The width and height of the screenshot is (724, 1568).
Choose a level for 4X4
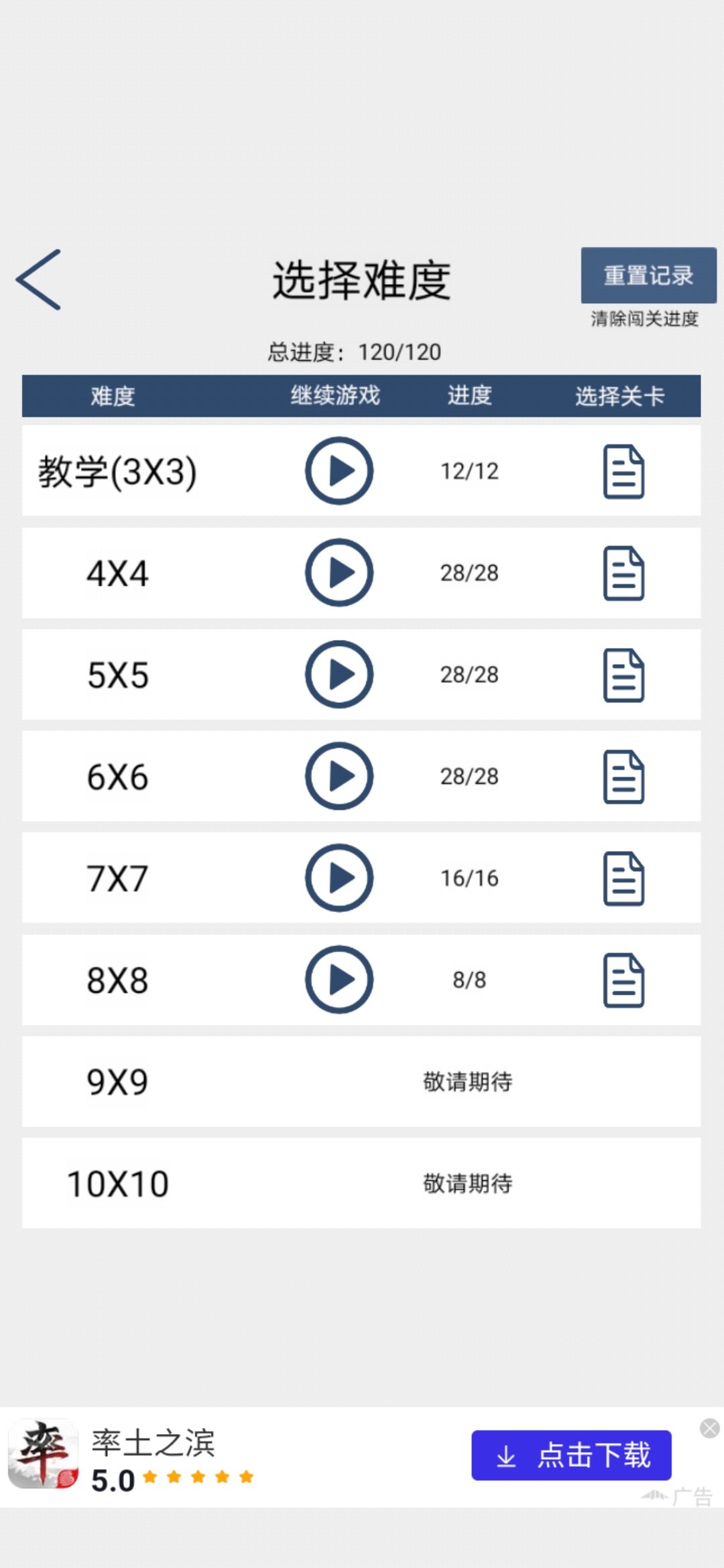[623, 574]
